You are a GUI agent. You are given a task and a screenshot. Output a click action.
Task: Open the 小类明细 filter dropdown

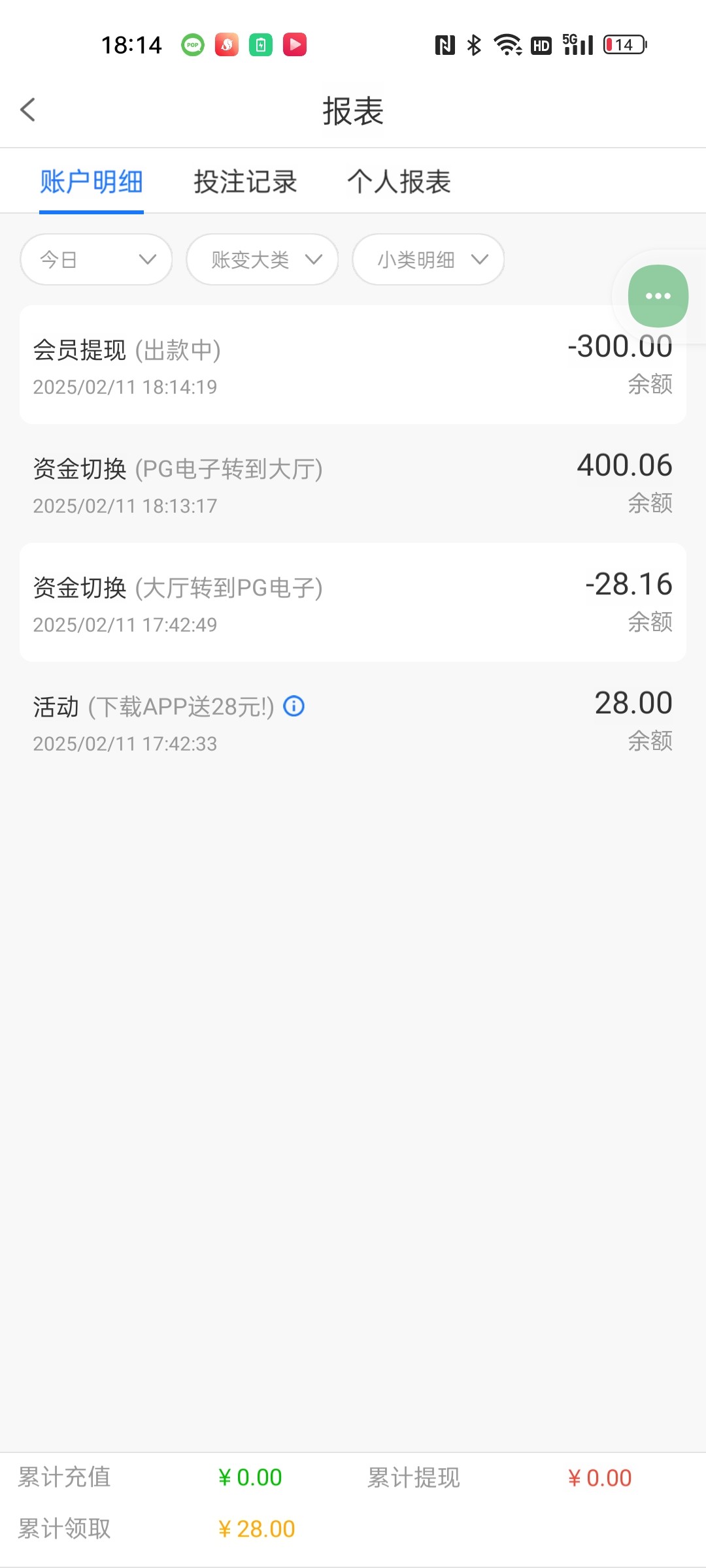[428, 259]
